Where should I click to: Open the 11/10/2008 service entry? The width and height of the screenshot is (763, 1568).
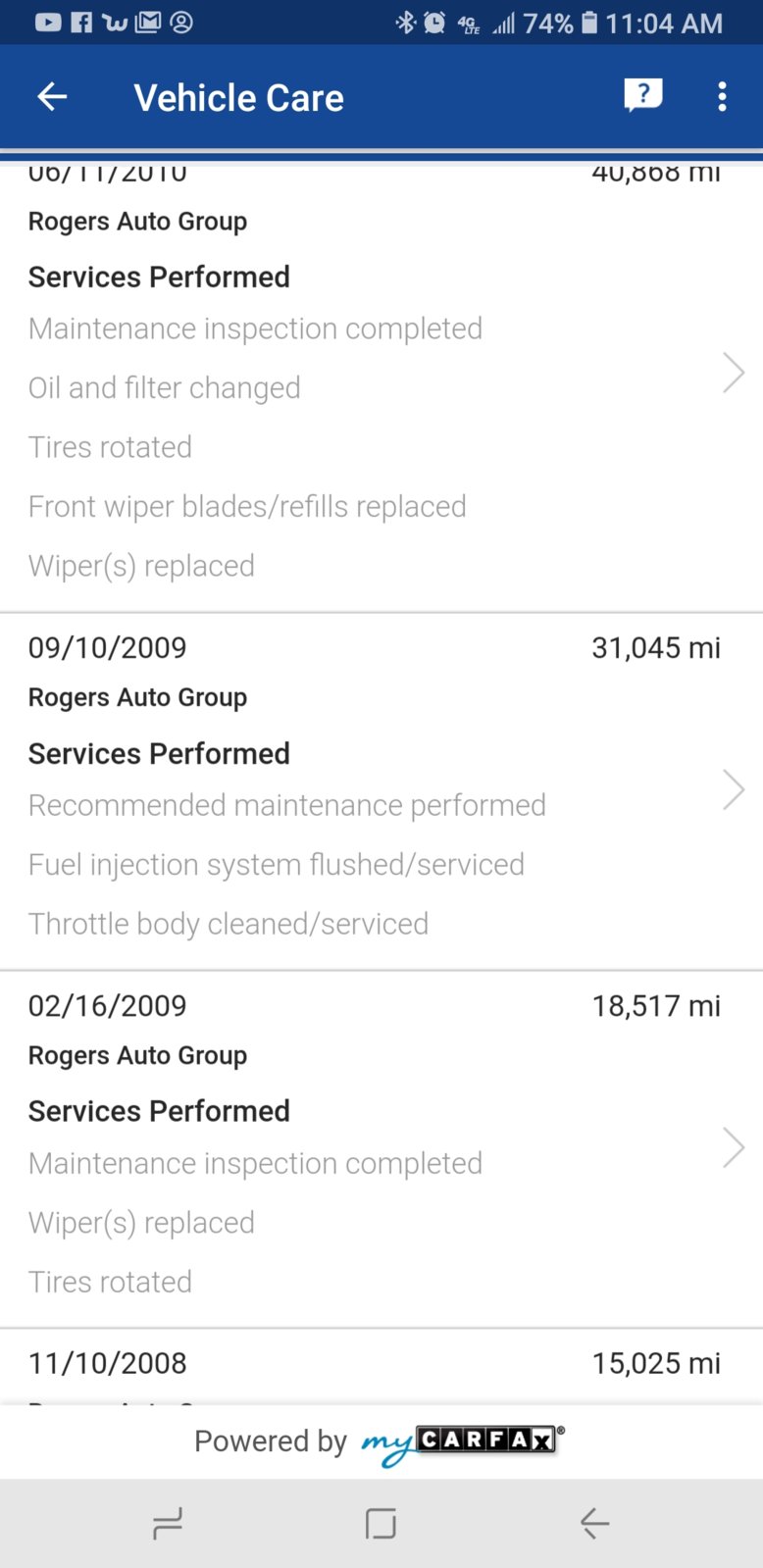[381, 1368]
